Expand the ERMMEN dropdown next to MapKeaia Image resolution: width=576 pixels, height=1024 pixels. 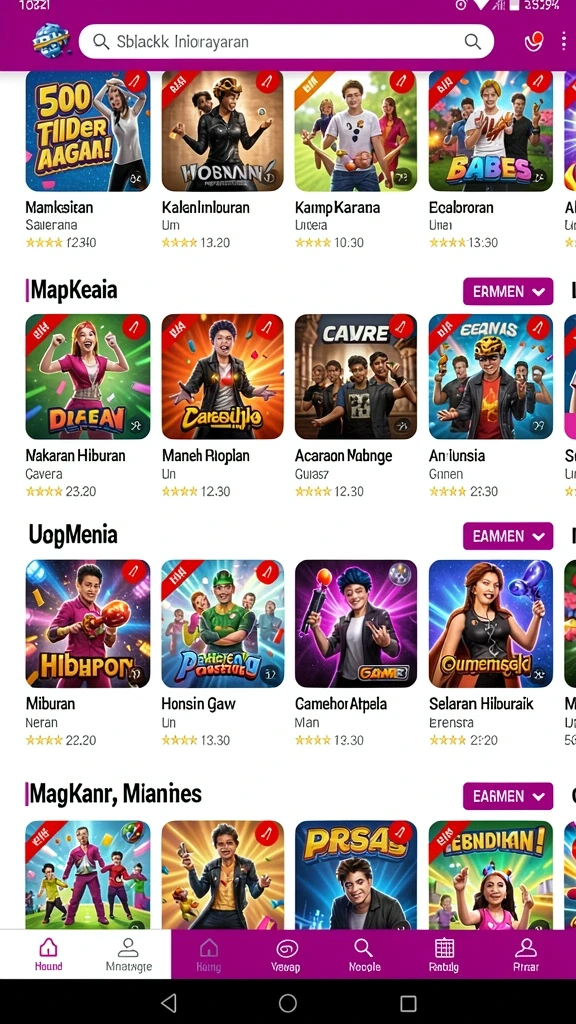click(x=508, y=291)
